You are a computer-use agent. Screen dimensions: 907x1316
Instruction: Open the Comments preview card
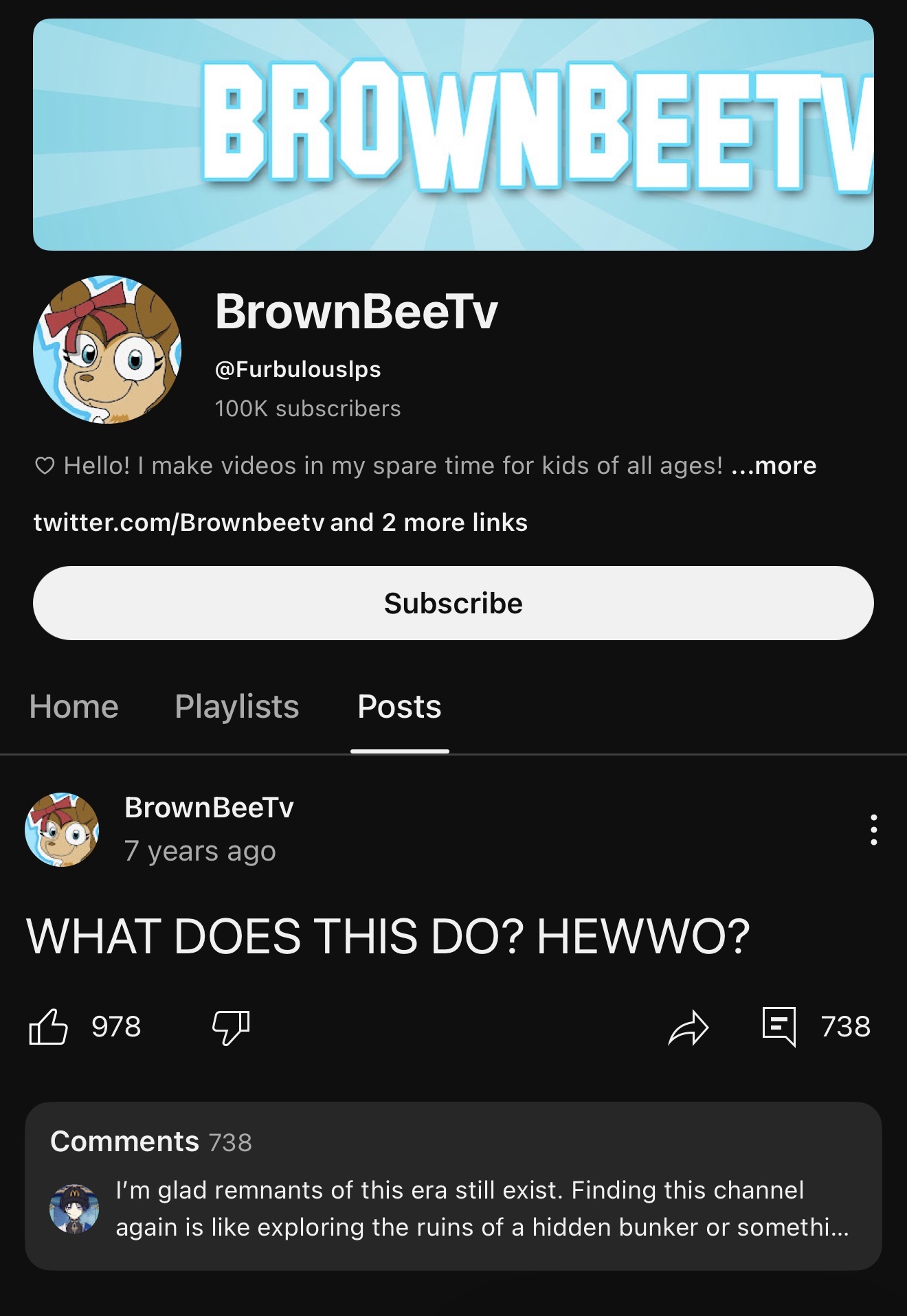(453, 1185)
